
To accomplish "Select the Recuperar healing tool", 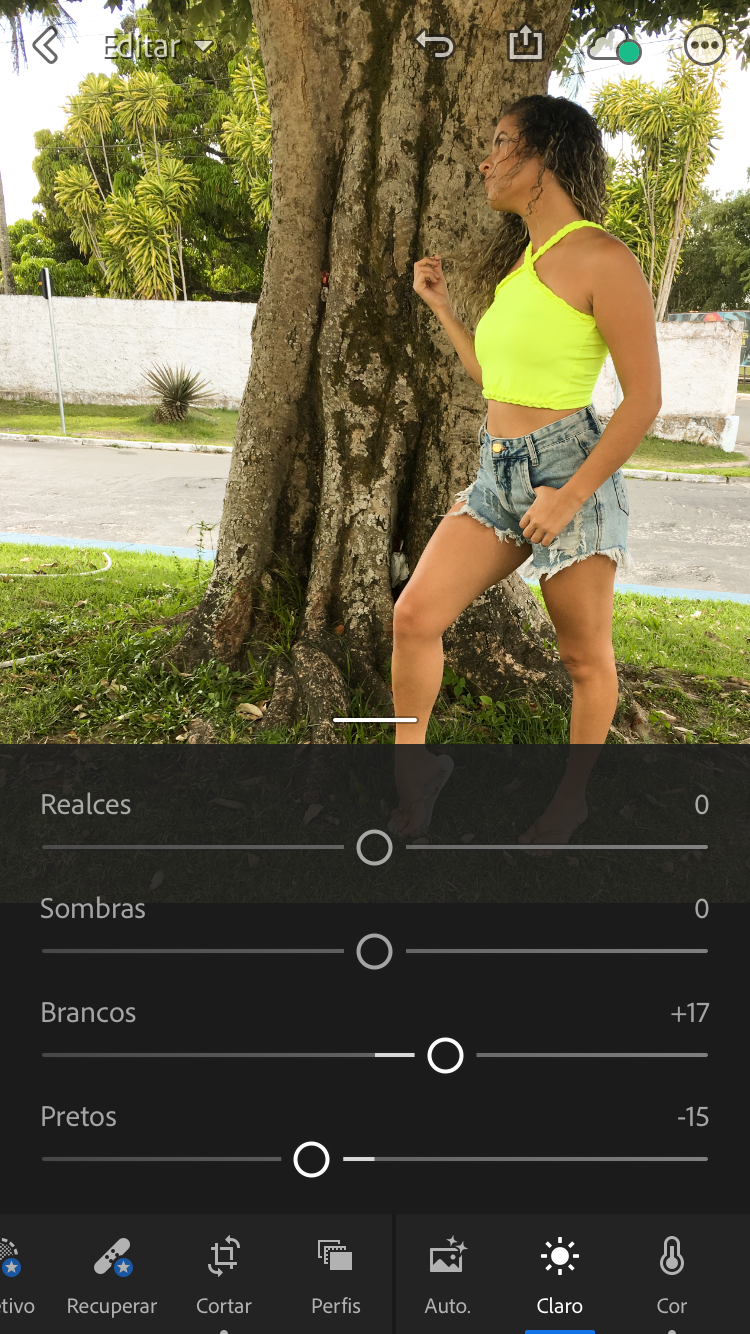I will (112, 1274).
